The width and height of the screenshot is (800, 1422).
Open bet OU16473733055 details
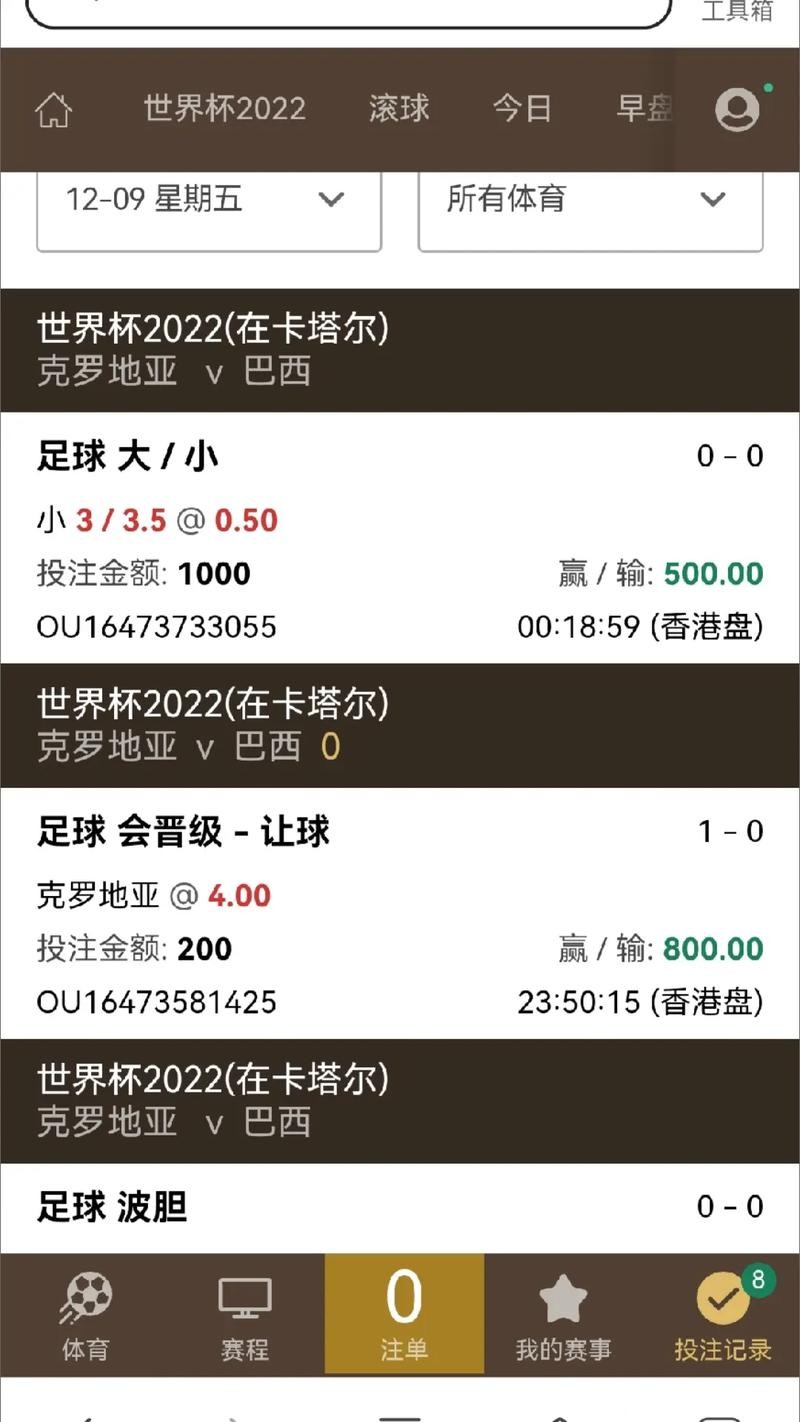click(155, 627)
